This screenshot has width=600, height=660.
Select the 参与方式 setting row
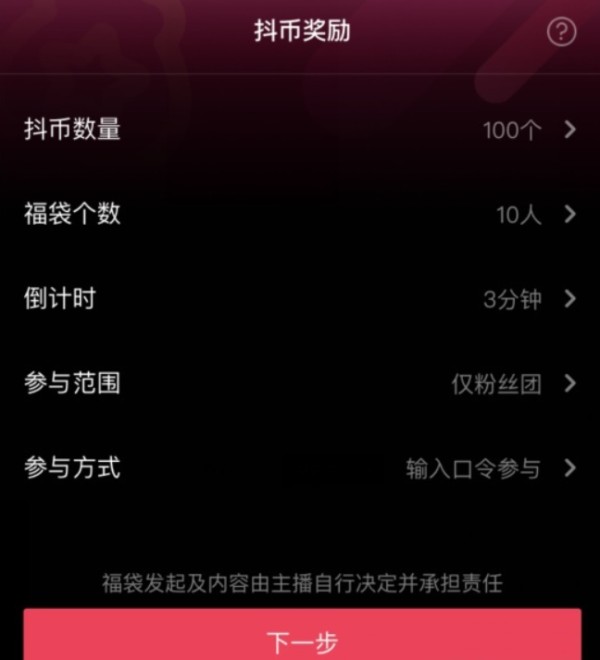coord(300,469)
